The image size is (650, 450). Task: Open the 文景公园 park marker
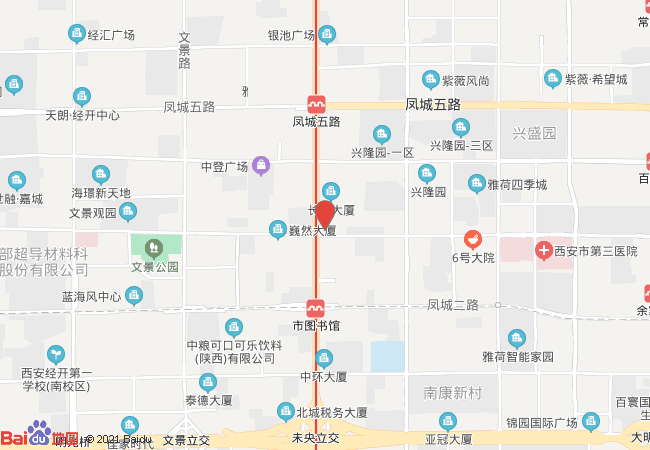[x=154, y=249]
